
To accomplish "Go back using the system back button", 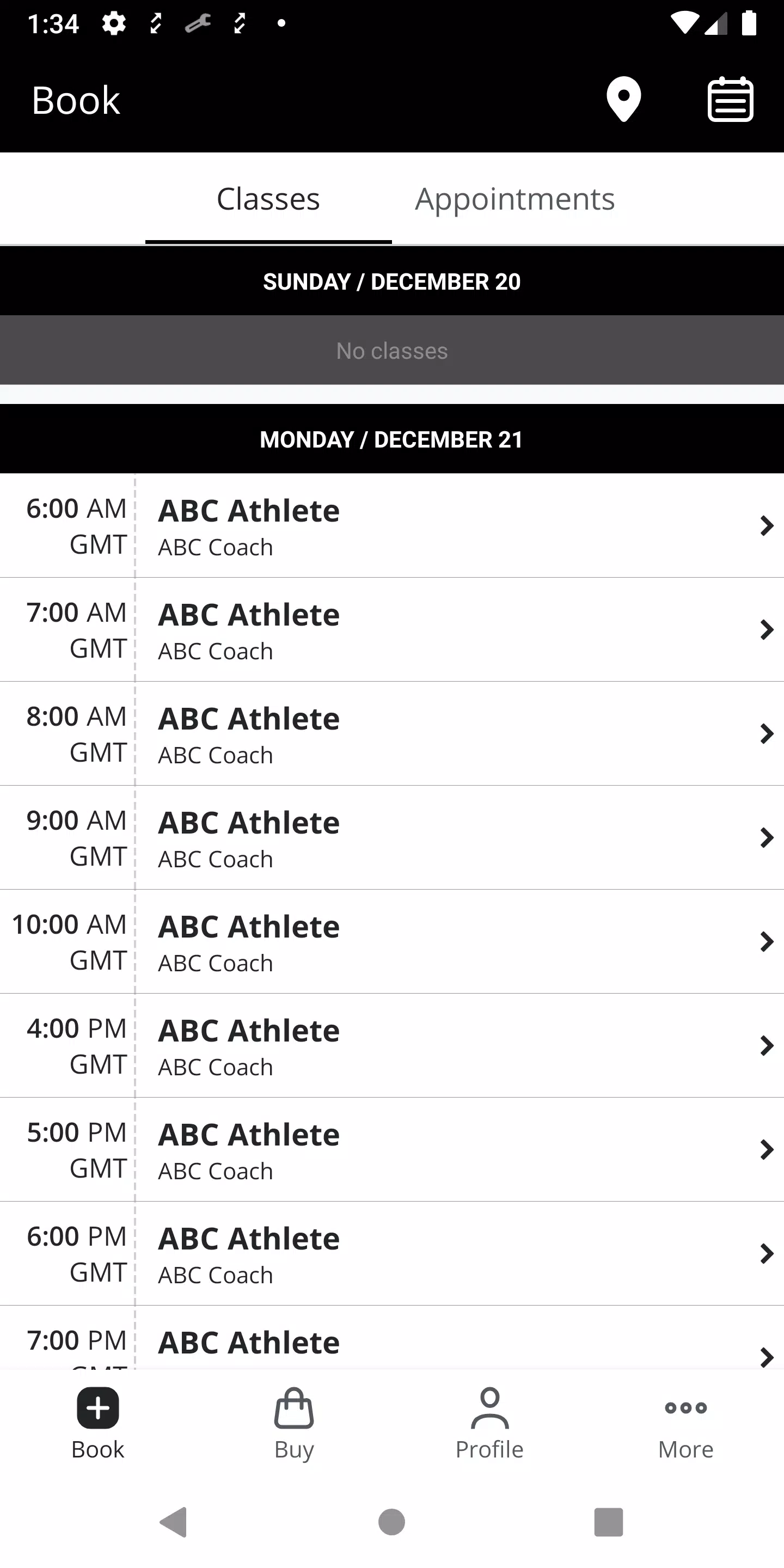I will pyautogui.click(x=174, y=1522).
